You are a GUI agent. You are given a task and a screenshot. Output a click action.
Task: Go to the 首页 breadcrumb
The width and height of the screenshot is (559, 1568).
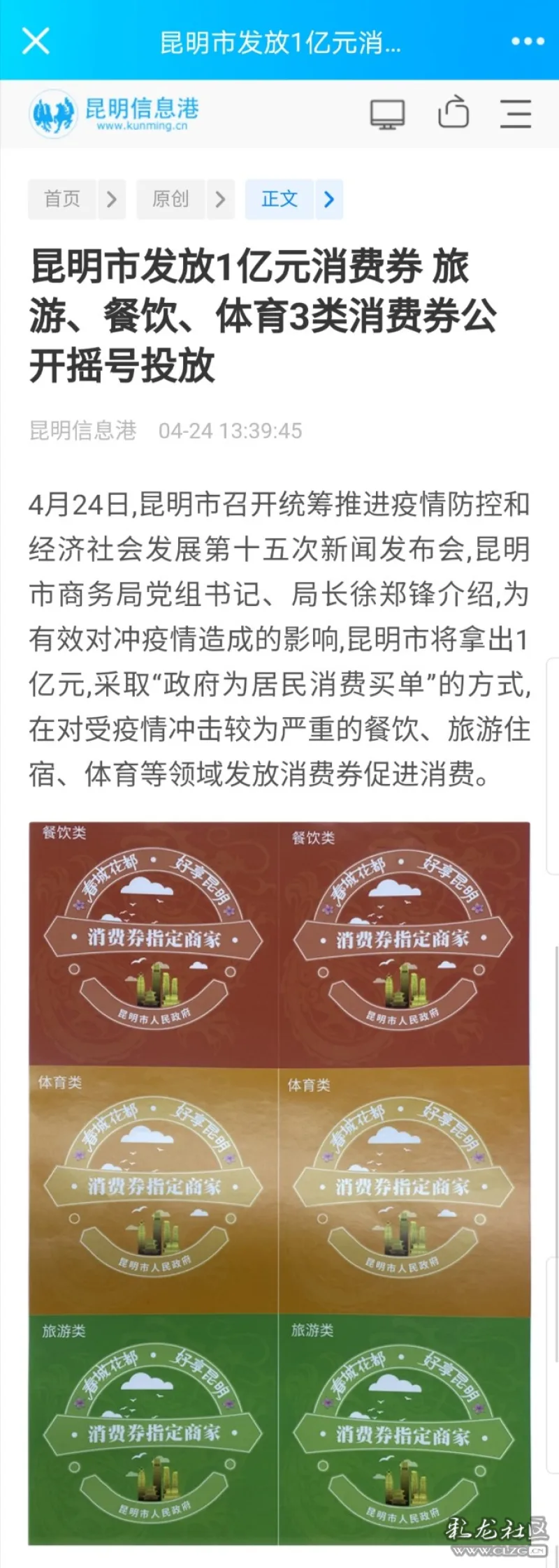click(x=63, y=199)
